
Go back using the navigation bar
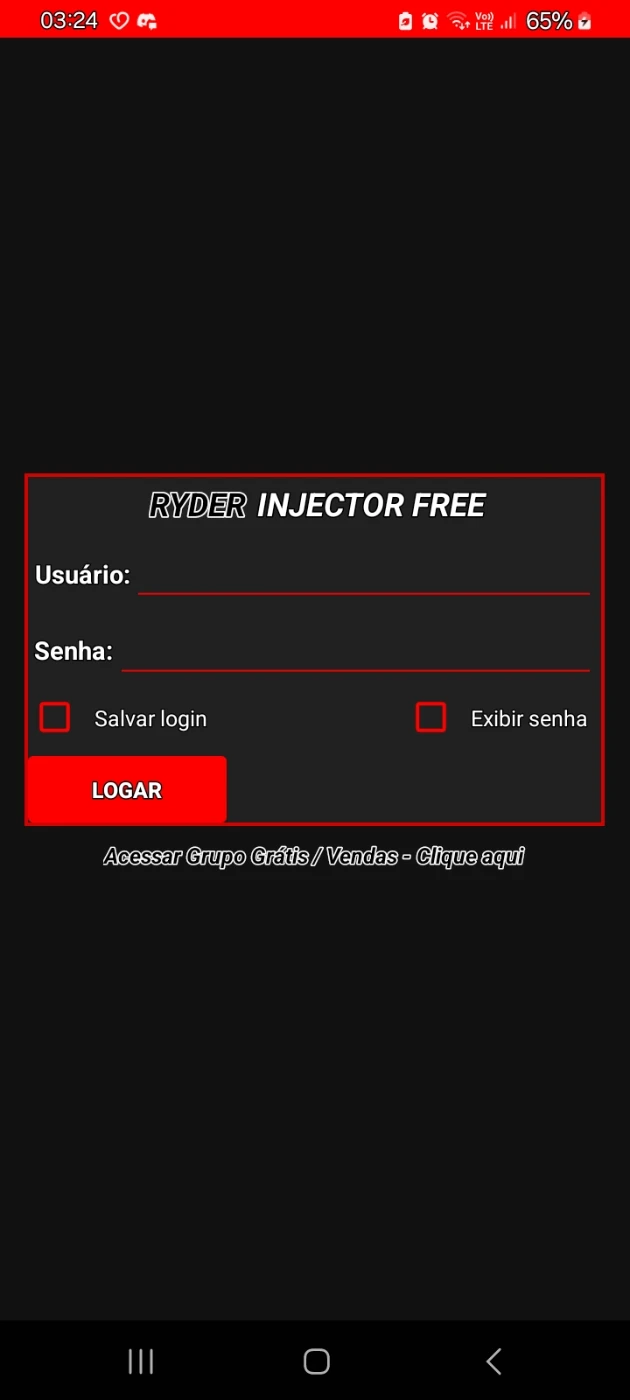[493, 1361]
